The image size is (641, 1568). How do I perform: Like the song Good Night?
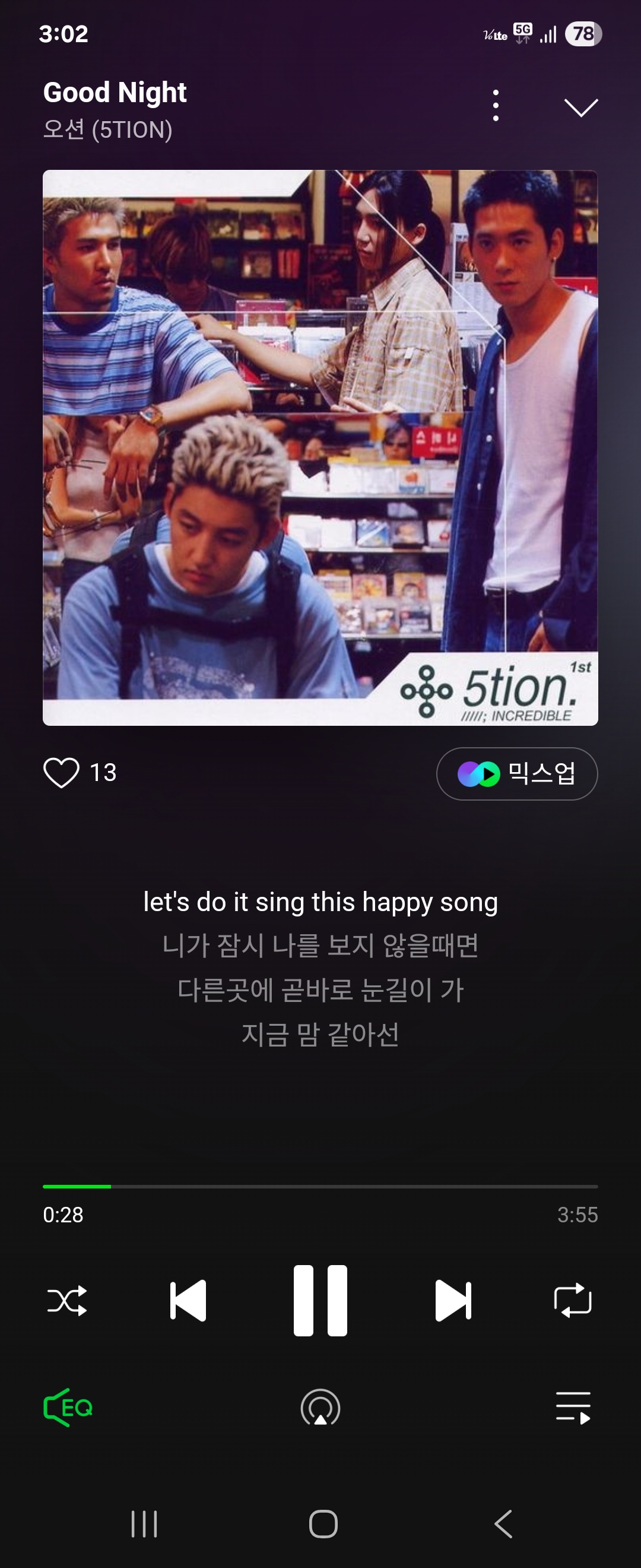pos(61,772)
